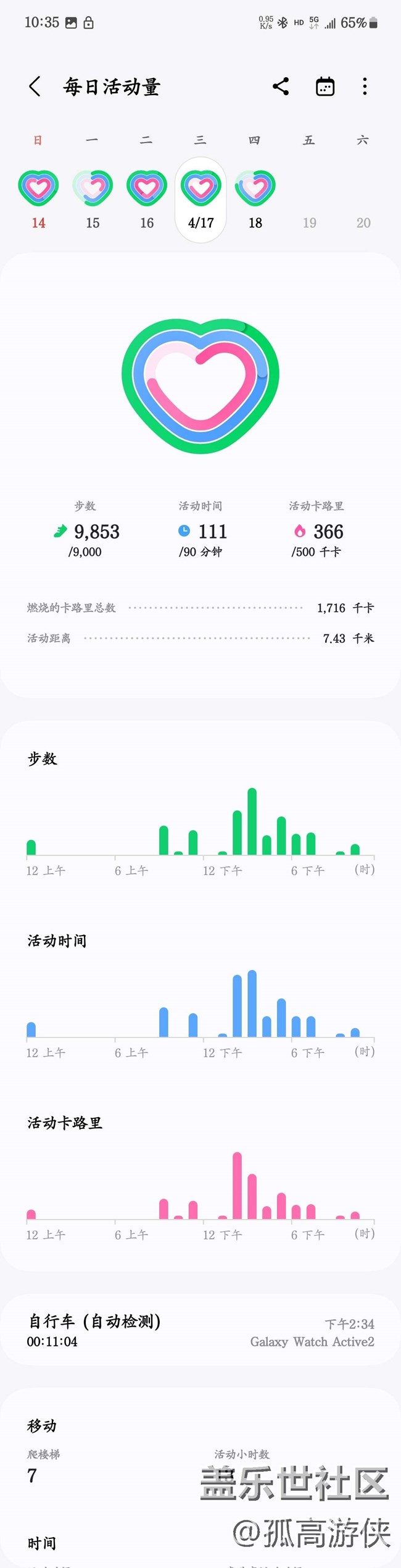Open the calendar date picker

tap(325, 86)
